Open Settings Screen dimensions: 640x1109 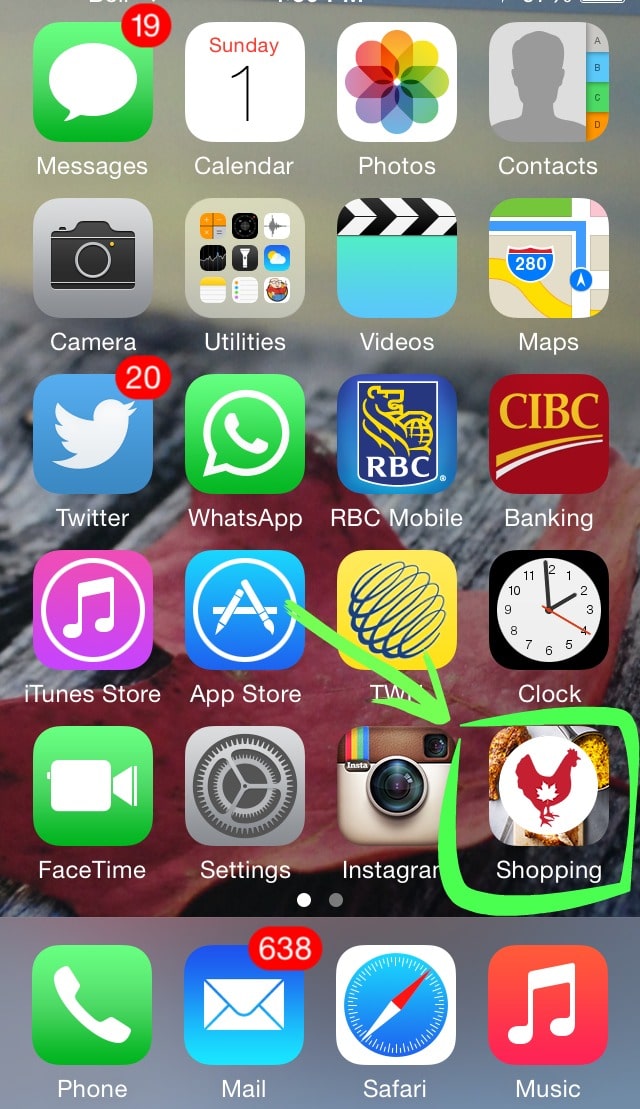point(245,786)
